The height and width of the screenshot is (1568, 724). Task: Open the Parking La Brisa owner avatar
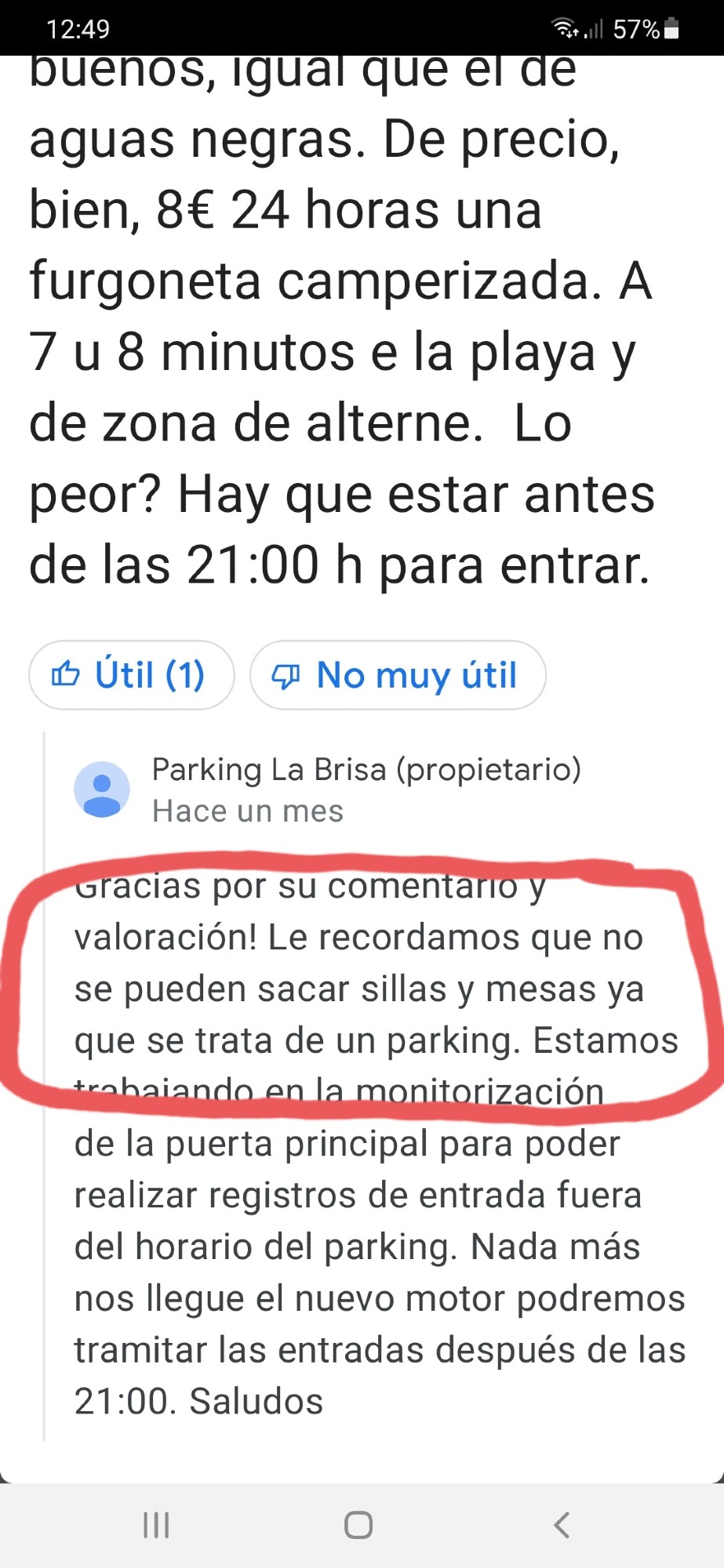coord(102,789)
